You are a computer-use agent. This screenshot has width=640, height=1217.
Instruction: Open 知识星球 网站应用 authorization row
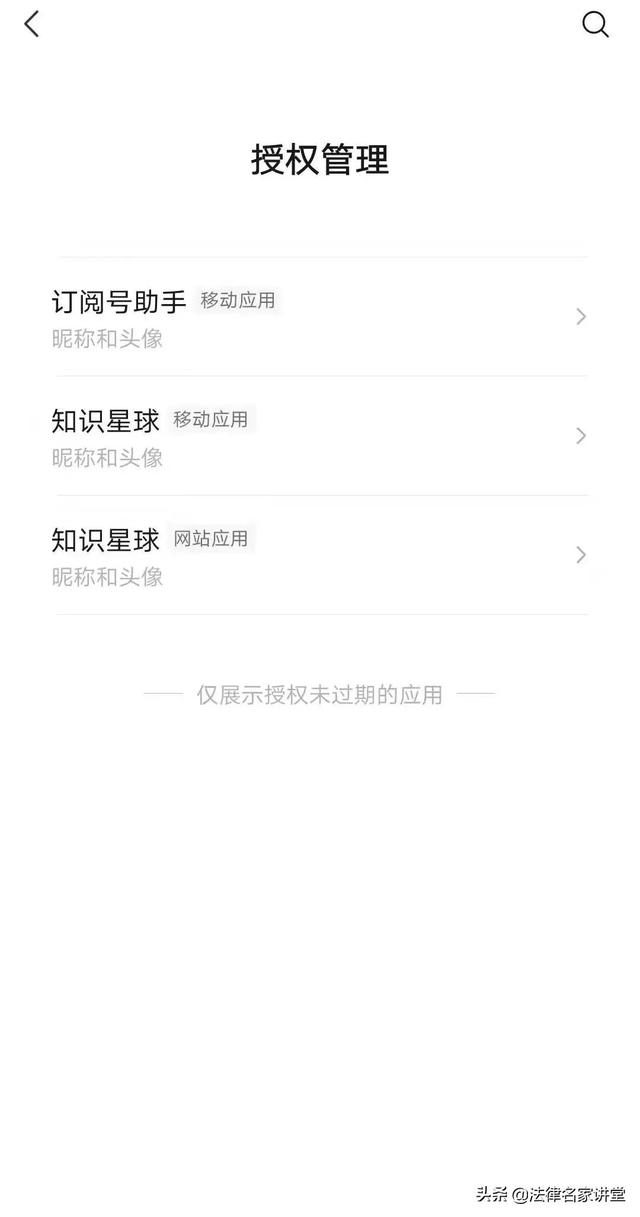(x=320, y=555)
